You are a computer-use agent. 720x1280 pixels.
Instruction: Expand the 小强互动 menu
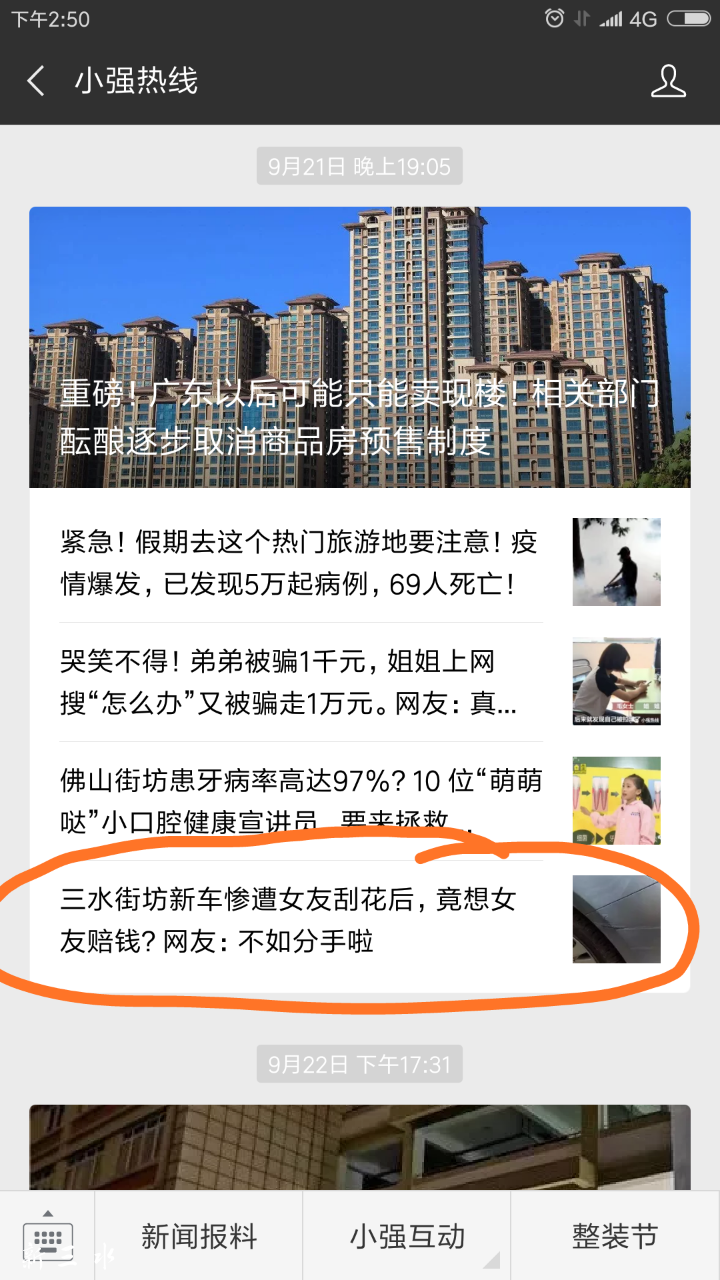click(x=407, y=1236)
